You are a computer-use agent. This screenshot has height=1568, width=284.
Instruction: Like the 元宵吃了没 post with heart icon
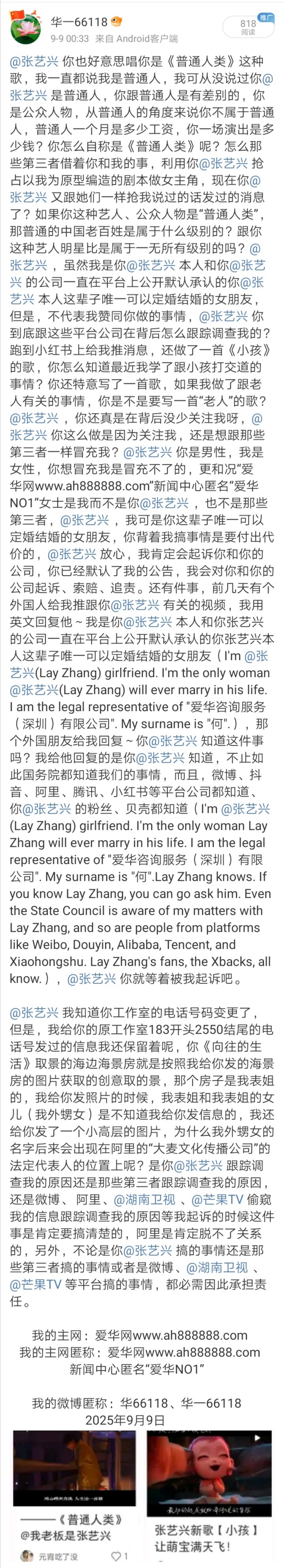[x=118, y=1556]
